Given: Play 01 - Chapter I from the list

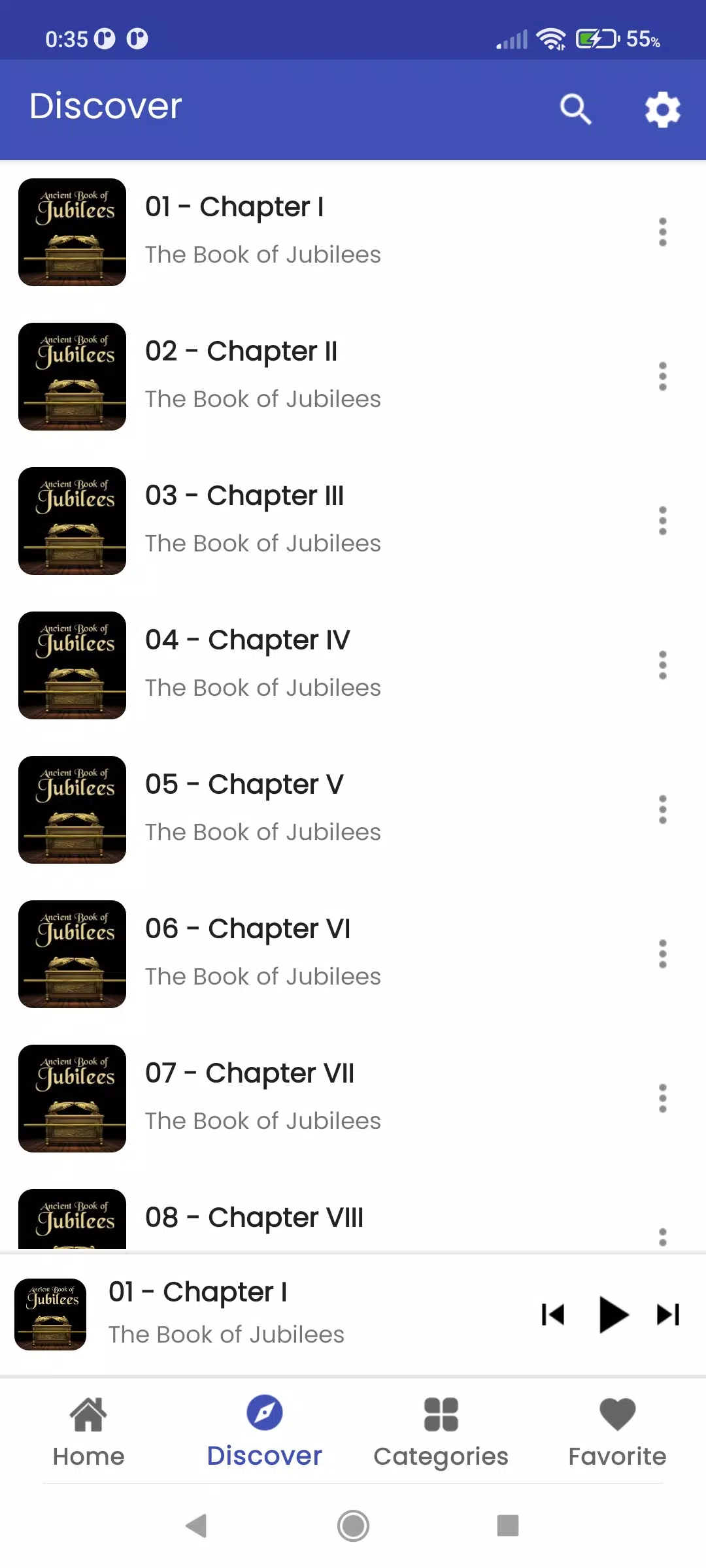Looking at the screenshot, I should tap(261, 231).
